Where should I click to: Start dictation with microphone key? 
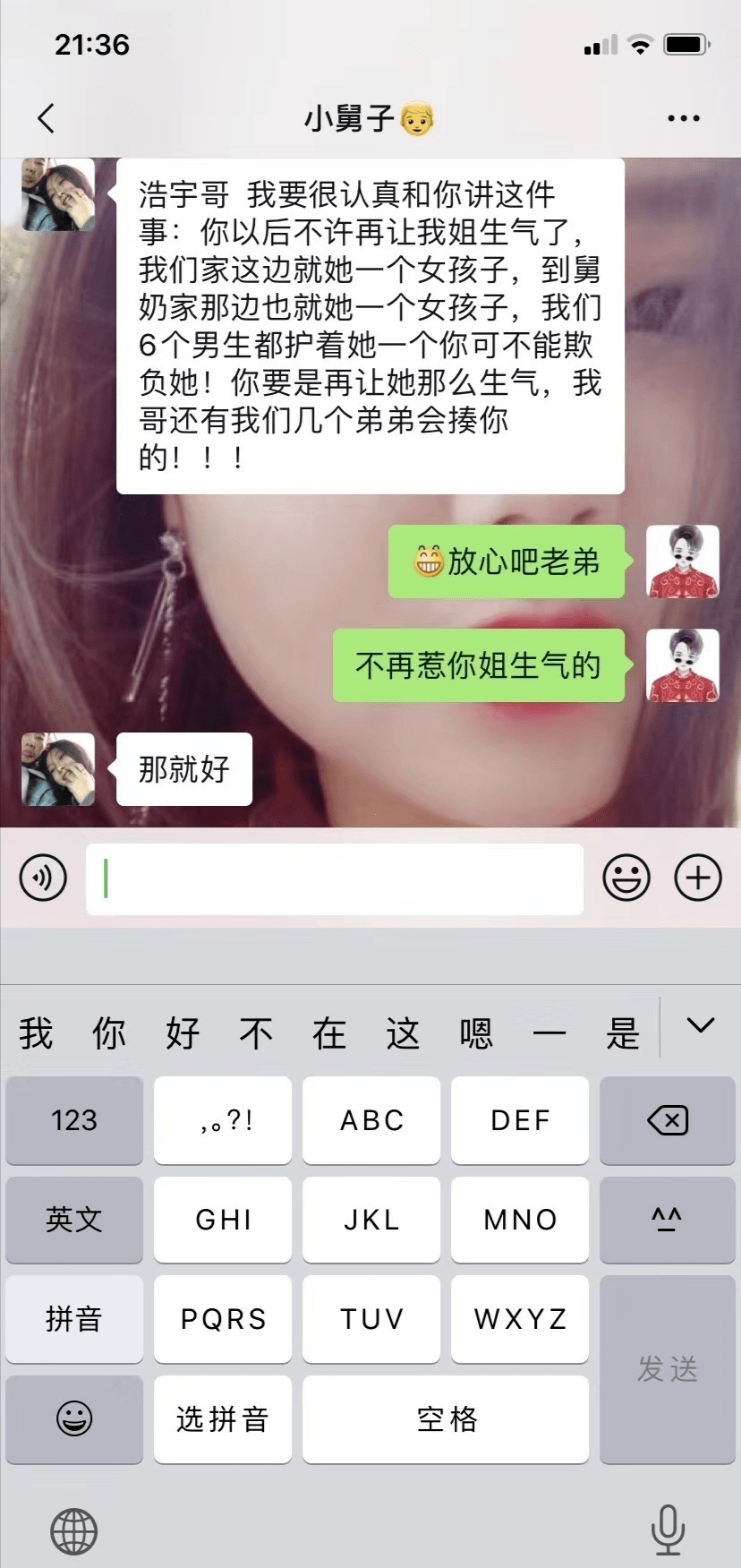click(x=667, y=1529)
